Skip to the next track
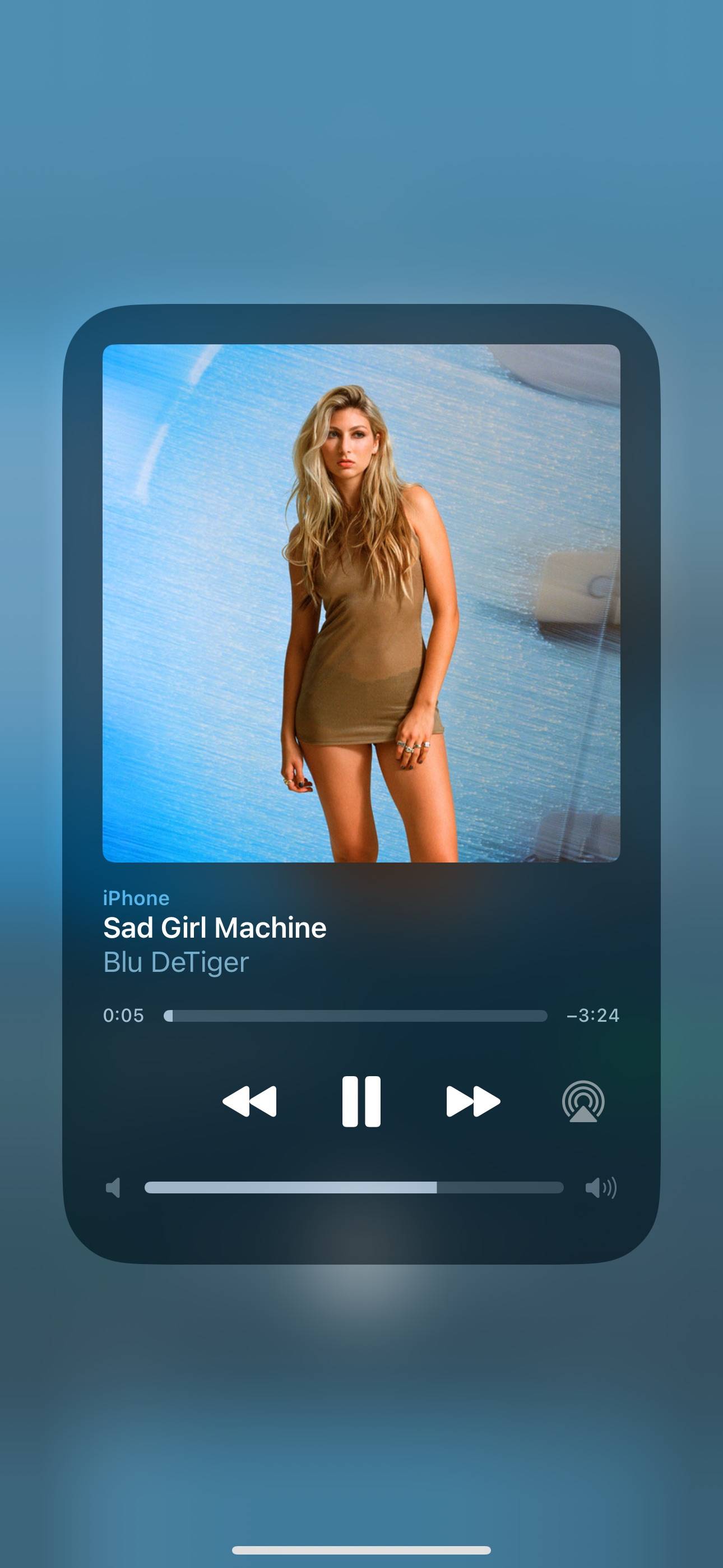 click(474, 1101)
